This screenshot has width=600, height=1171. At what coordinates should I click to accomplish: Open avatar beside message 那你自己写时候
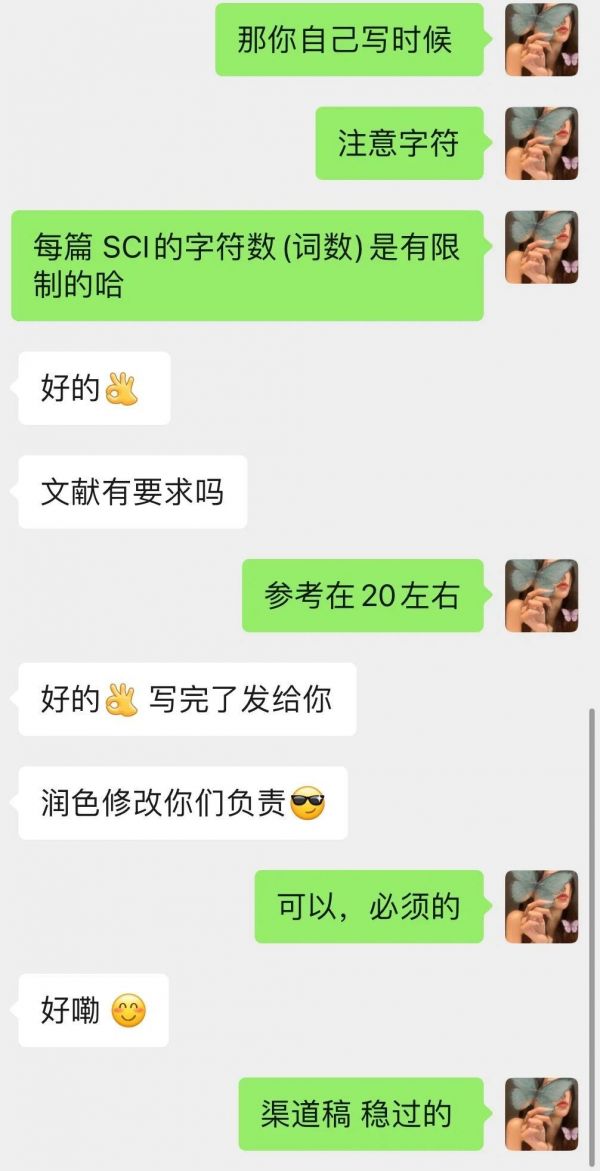click(541, 39)
